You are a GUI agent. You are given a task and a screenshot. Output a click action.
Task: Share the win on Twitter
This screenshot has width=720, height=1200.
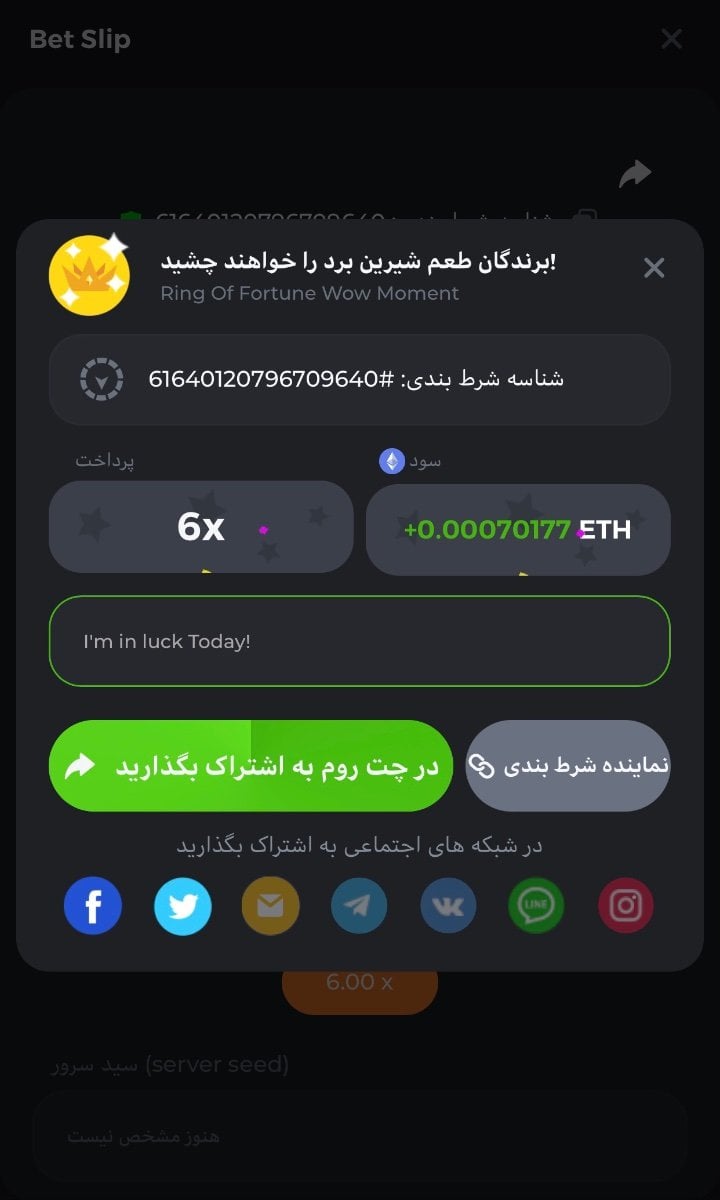[182, 906]
